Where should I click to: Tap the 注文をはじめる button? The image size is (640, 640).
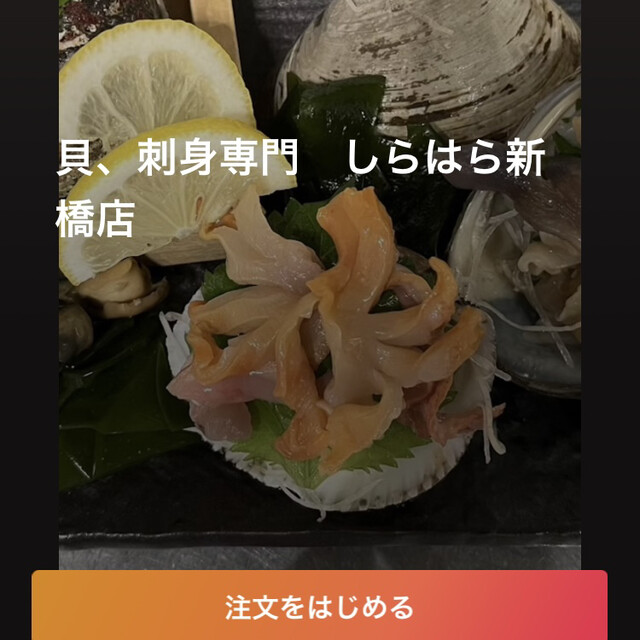click(319, 606)
